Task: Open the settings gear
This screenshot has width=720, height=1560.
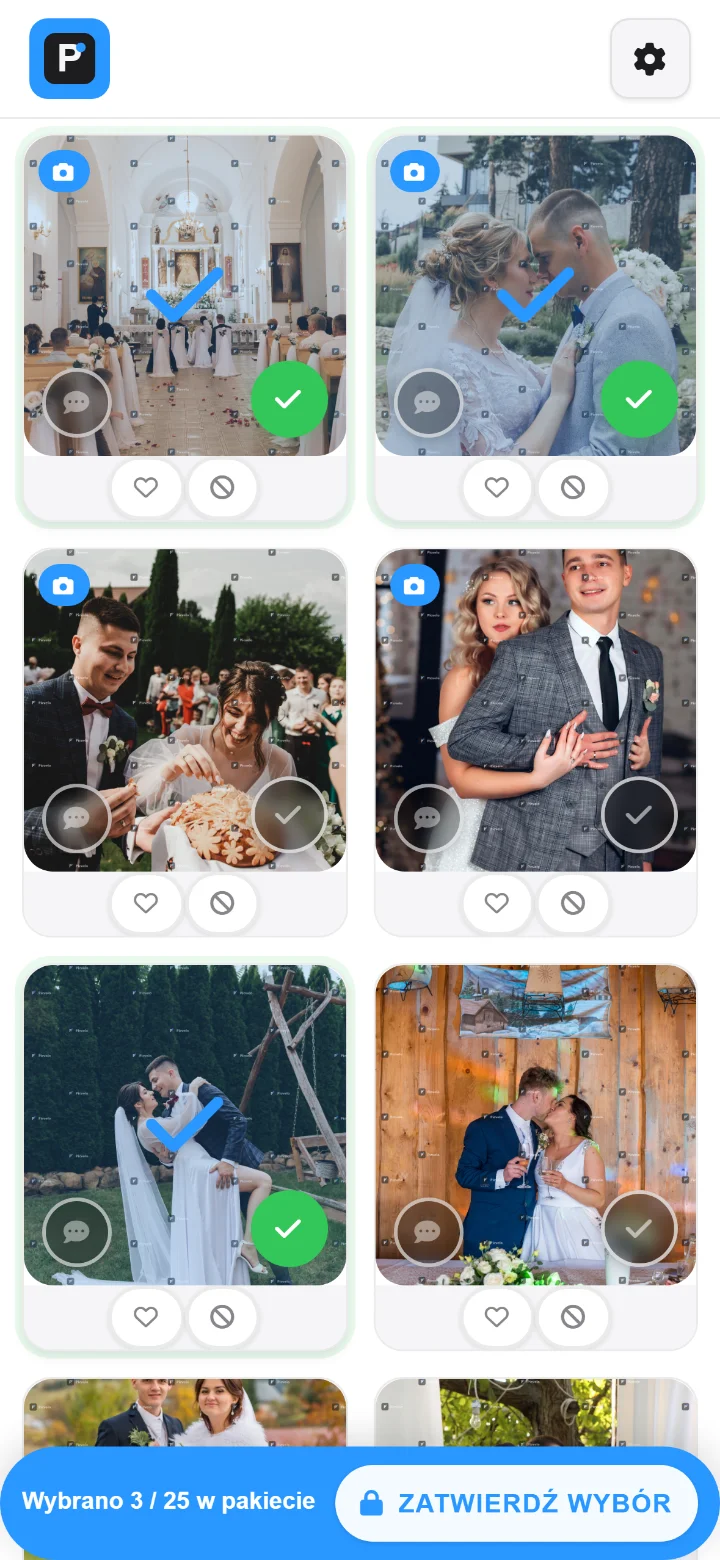Action: 650,59
